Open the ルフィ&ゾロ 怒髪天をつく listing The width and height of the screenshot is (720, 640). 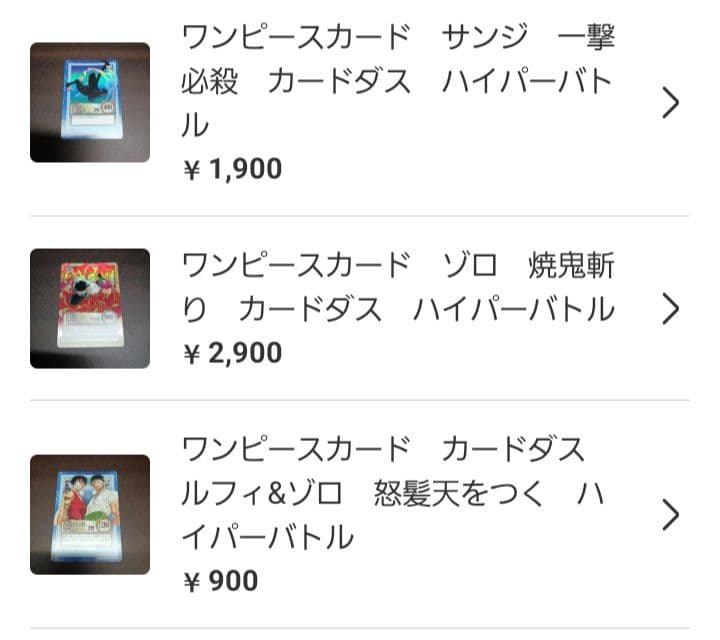[x=398, y=494]
